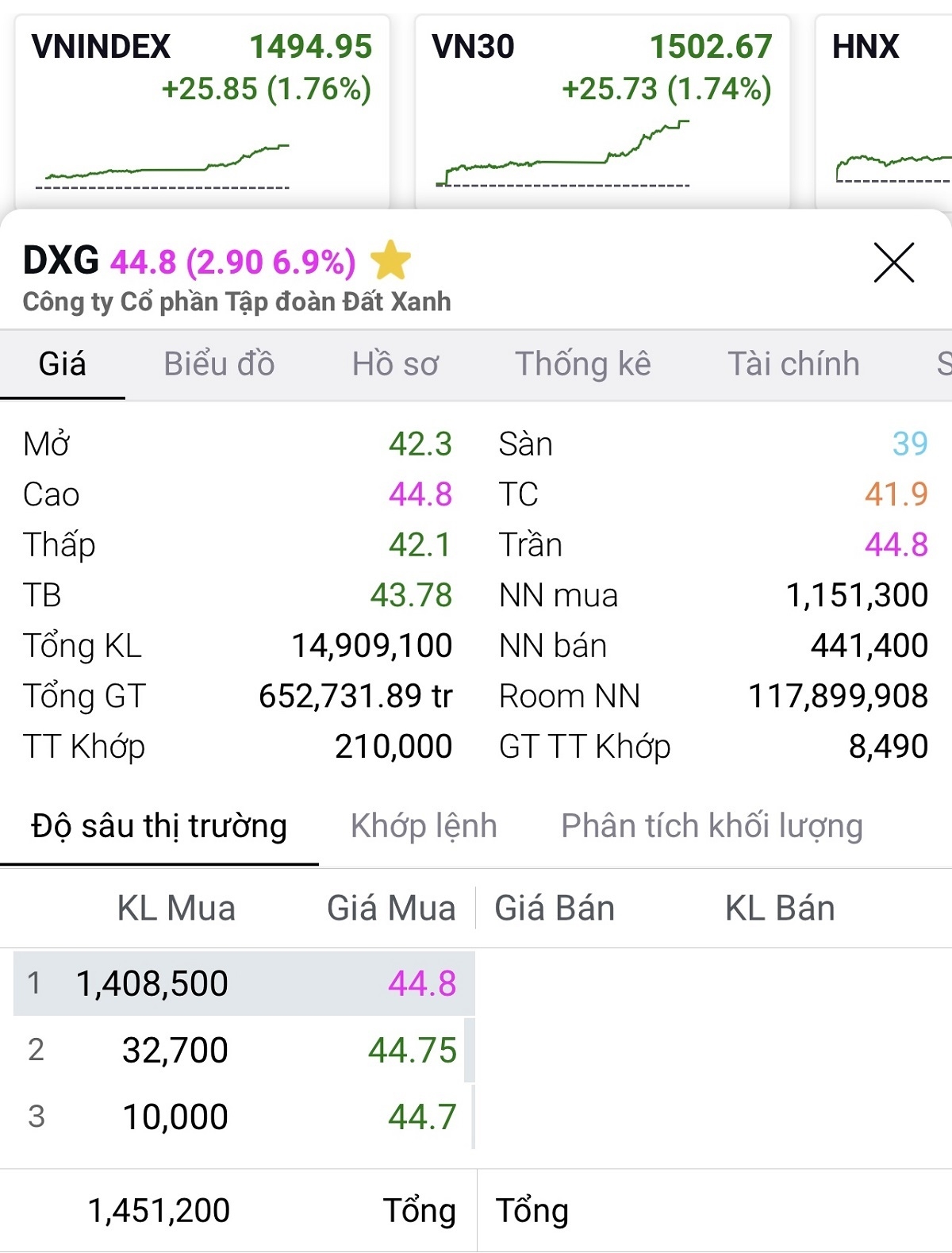Select the Thống kê tab
Screen dimensions: 952x1253
pyautogui.click(x=584, y=364)
